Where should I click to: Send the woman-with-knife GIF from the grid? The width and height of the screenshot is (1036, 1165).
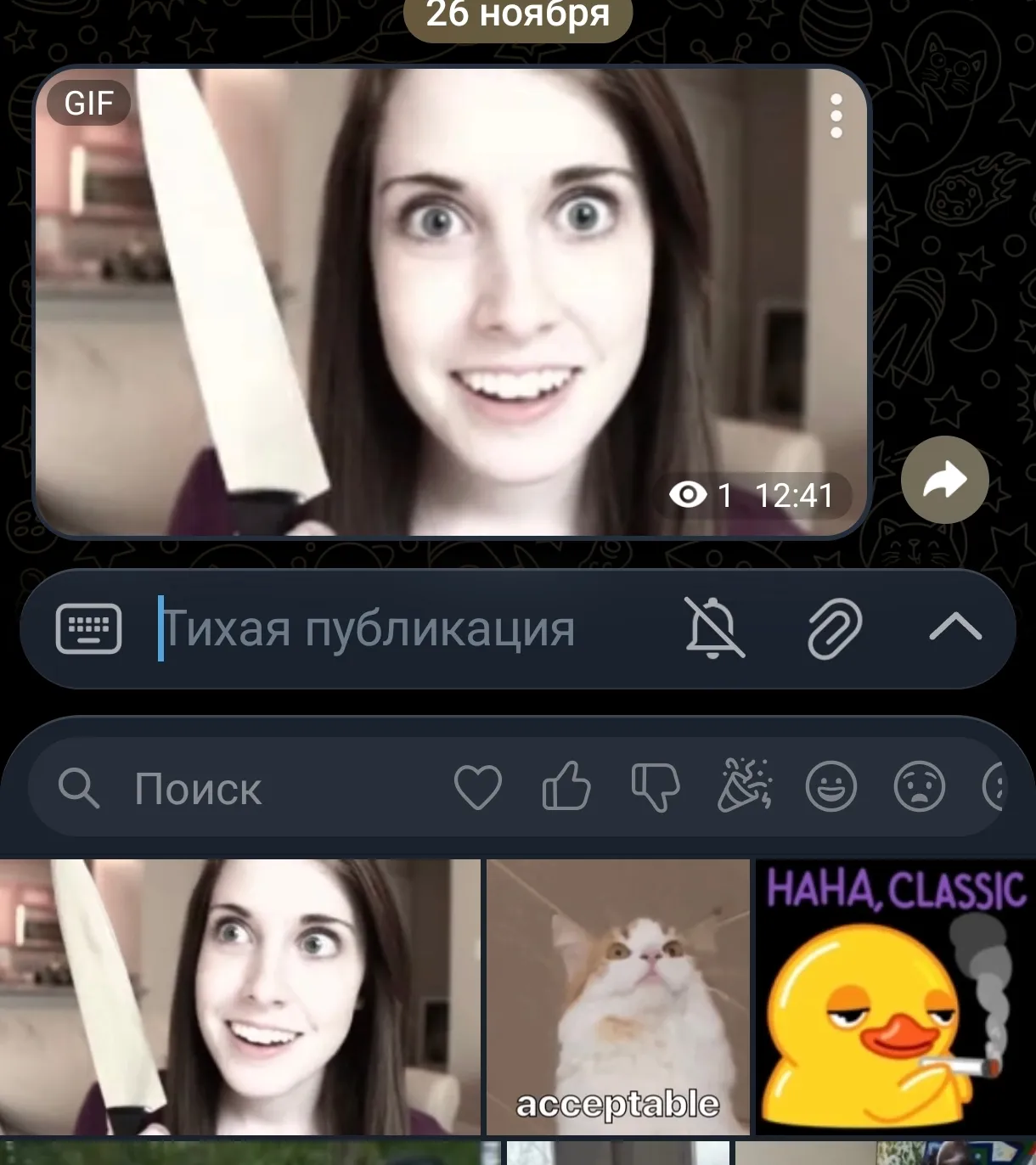[x=239, y=997]
